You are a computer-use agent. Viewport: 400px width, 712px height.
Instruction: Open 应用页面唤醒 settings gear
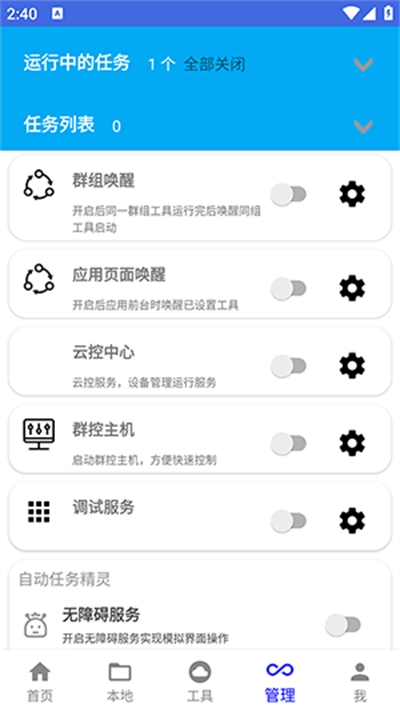[x=352, y=288]
